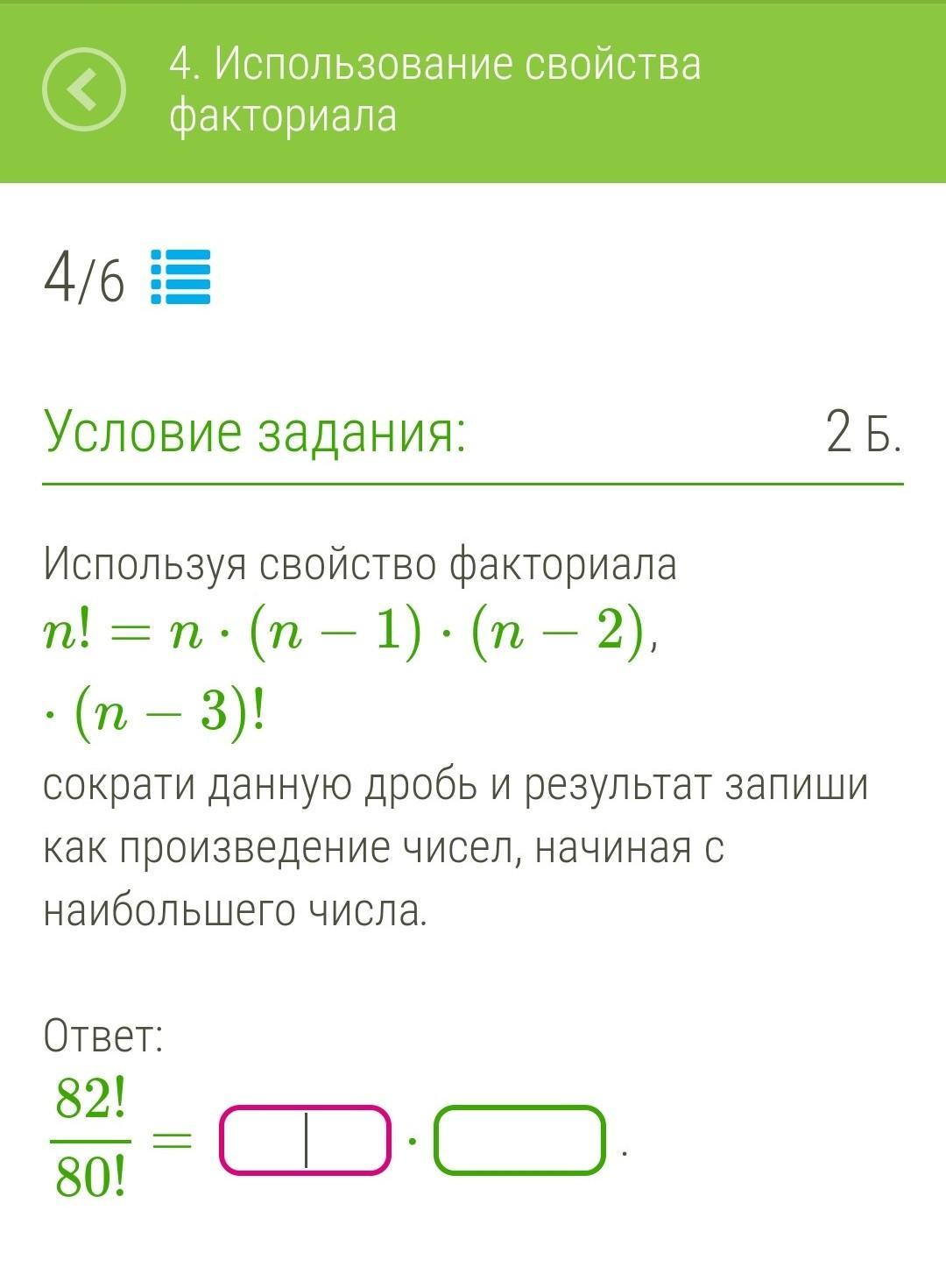Go back using the circled arrow
Viewport: 946px width, 1288px height.
coord(84,90)
